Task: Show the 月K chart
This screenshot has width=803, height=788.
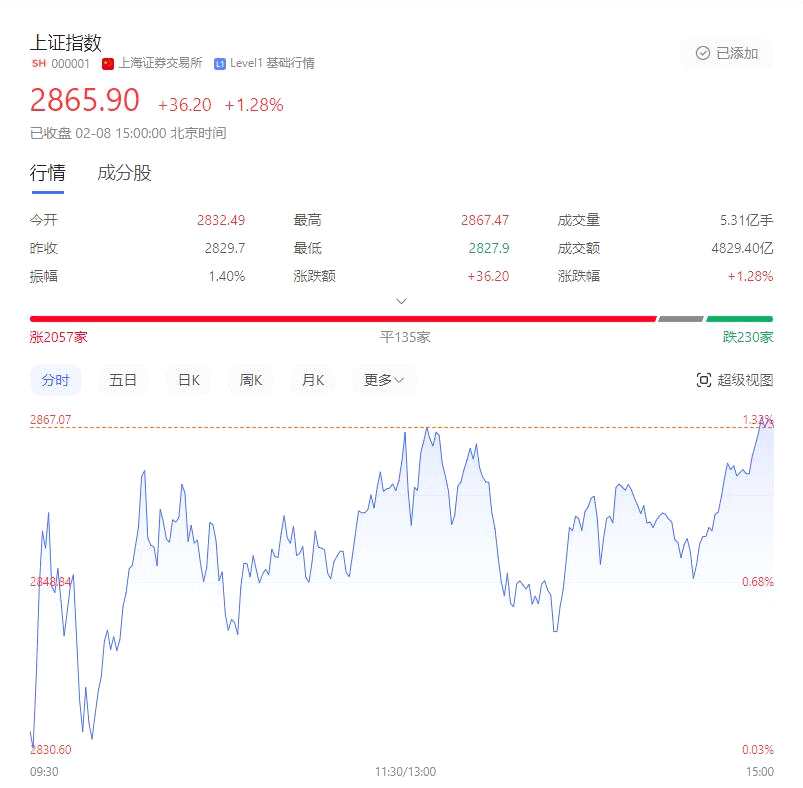Action: (x=313, y=380)
